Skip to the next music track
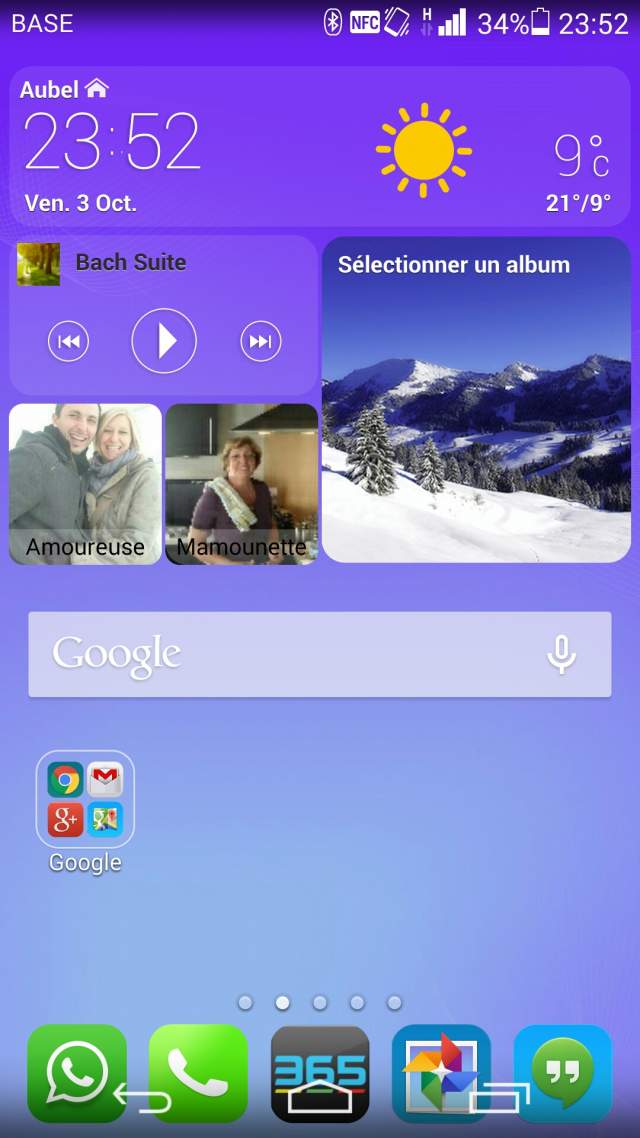 (x=260, y=342)
